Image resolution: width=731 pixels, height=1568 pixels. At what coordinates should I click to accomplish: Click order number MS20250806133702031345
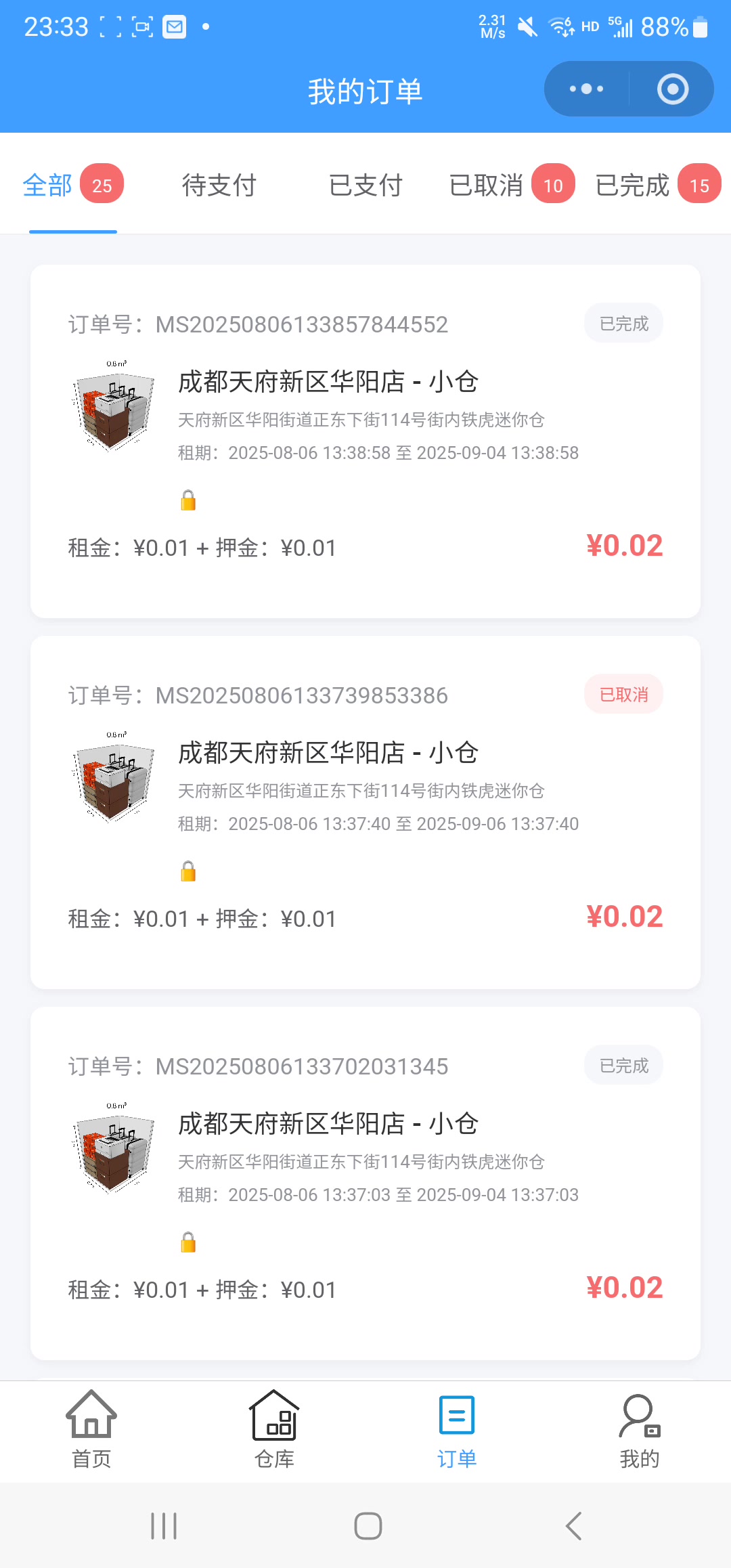[x=301, y=1066]
